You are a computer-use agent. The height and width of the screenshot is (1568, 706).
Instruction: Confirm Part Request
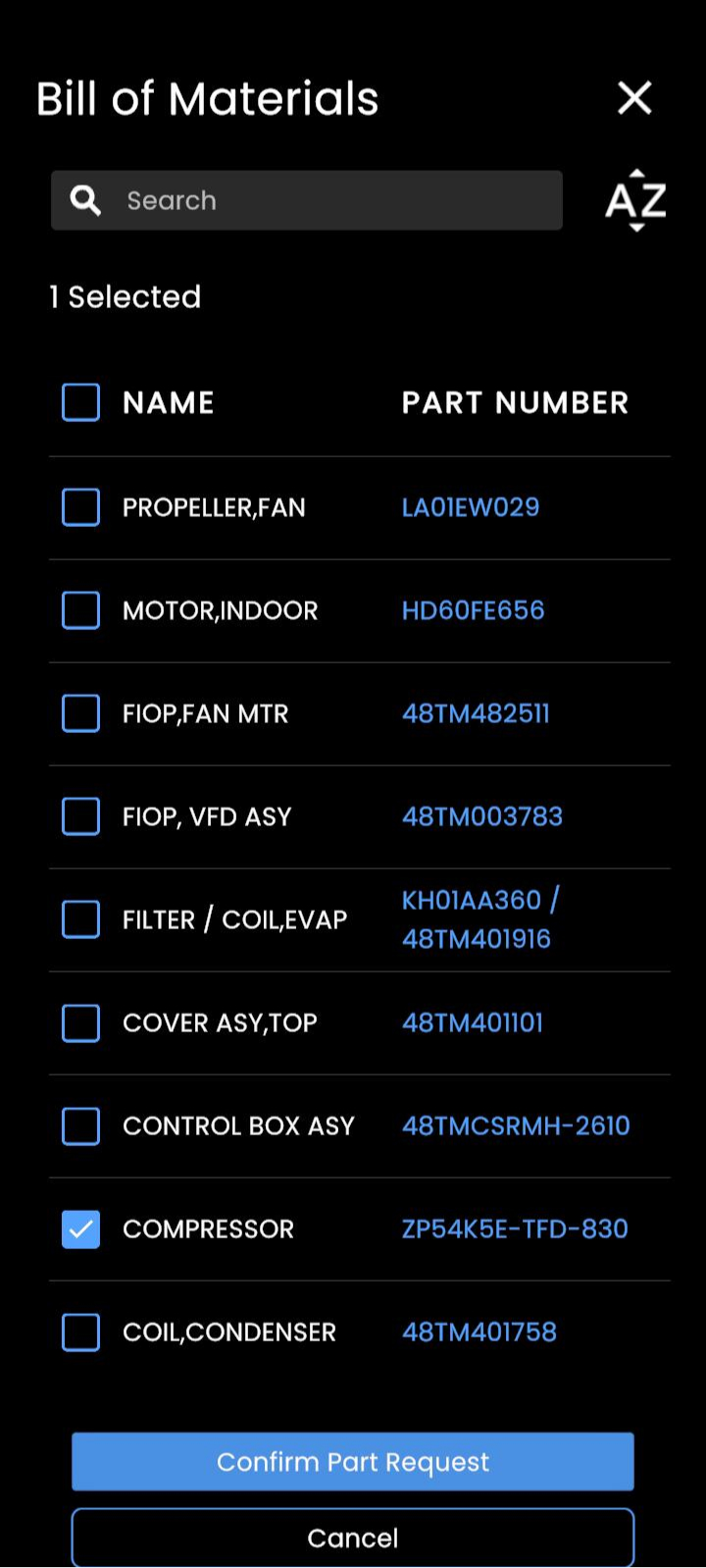pyautogui.click(x=353, y=1462)
